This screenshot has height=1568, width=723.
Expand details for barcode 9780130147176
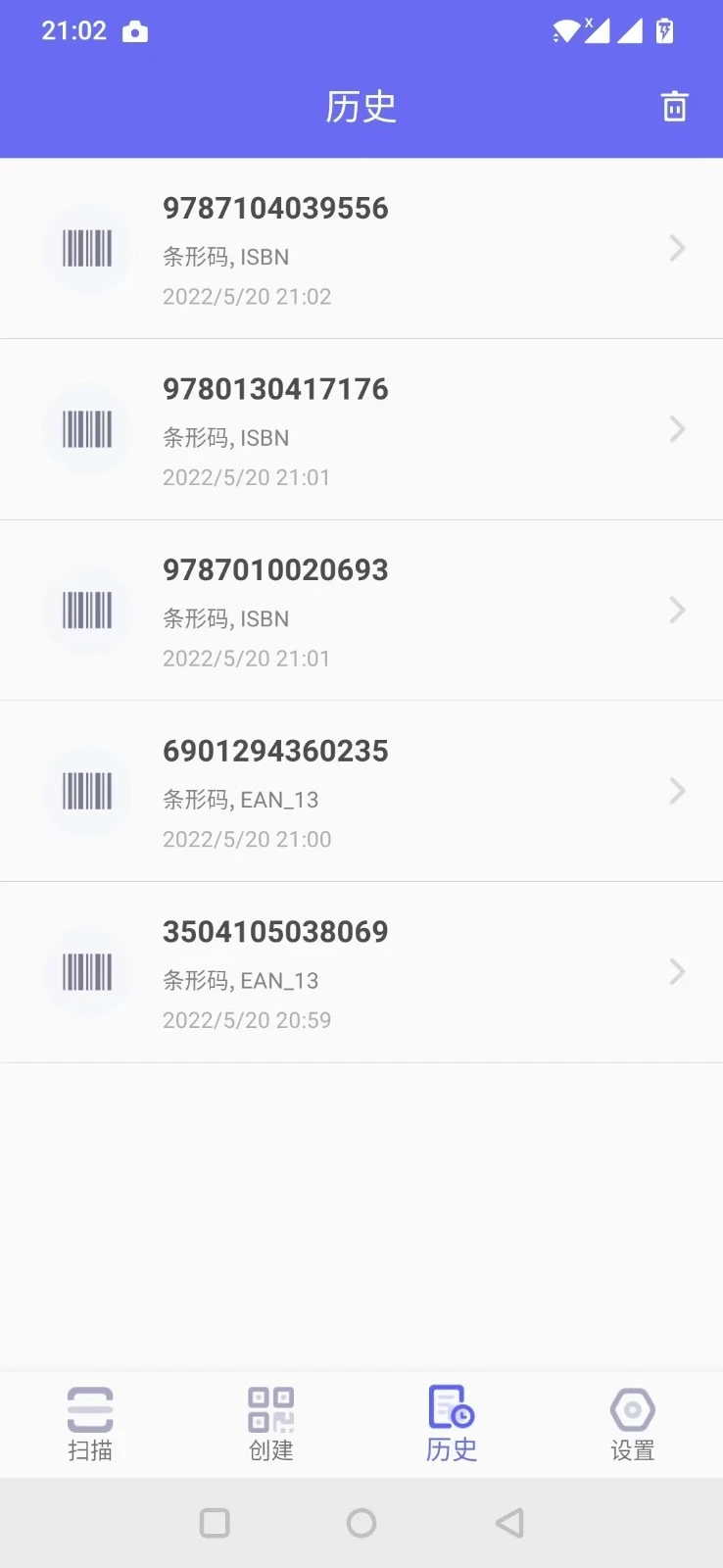[677, 429]
